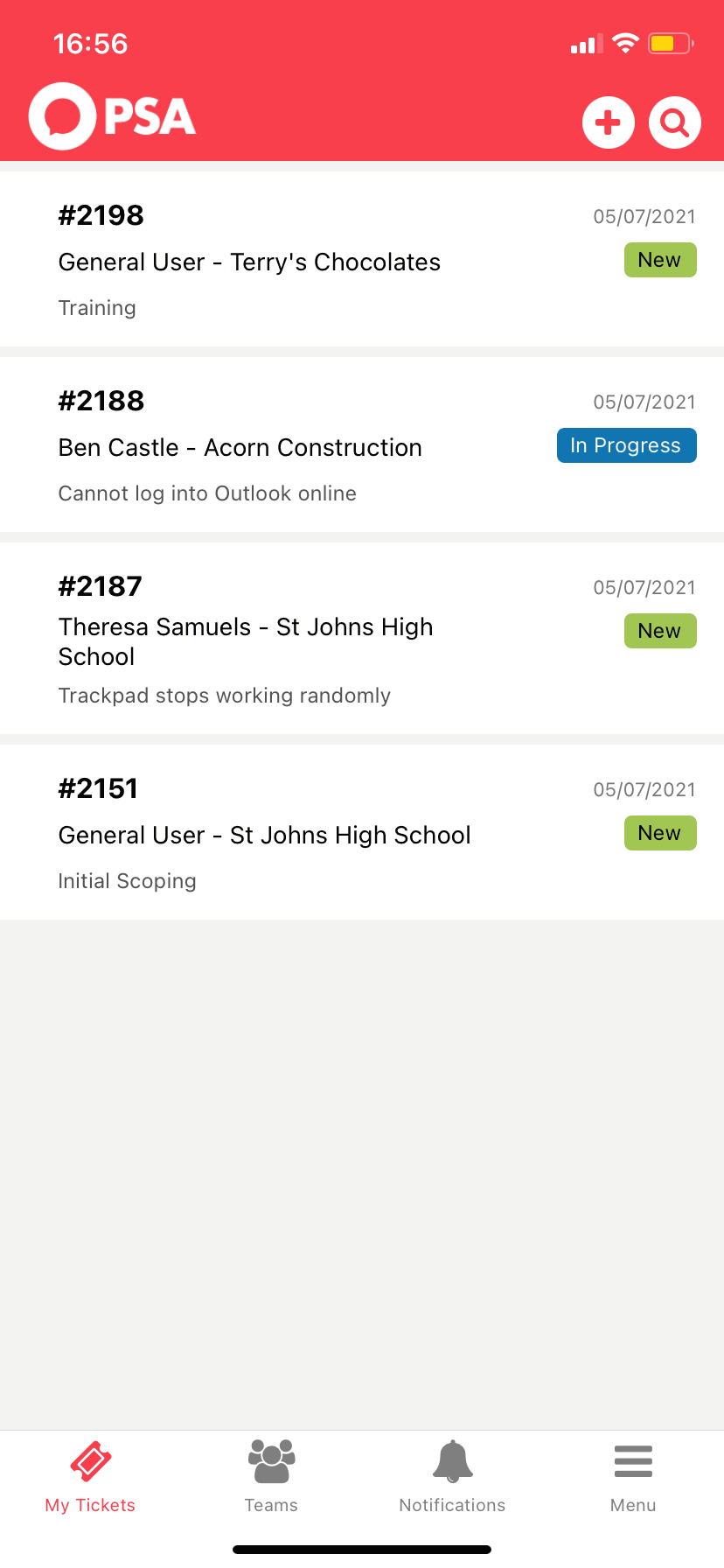Go to the Notifications tab
The width and height of the screenshot is (724, 1568).
pyautogui.click(x=452, y=1476)
